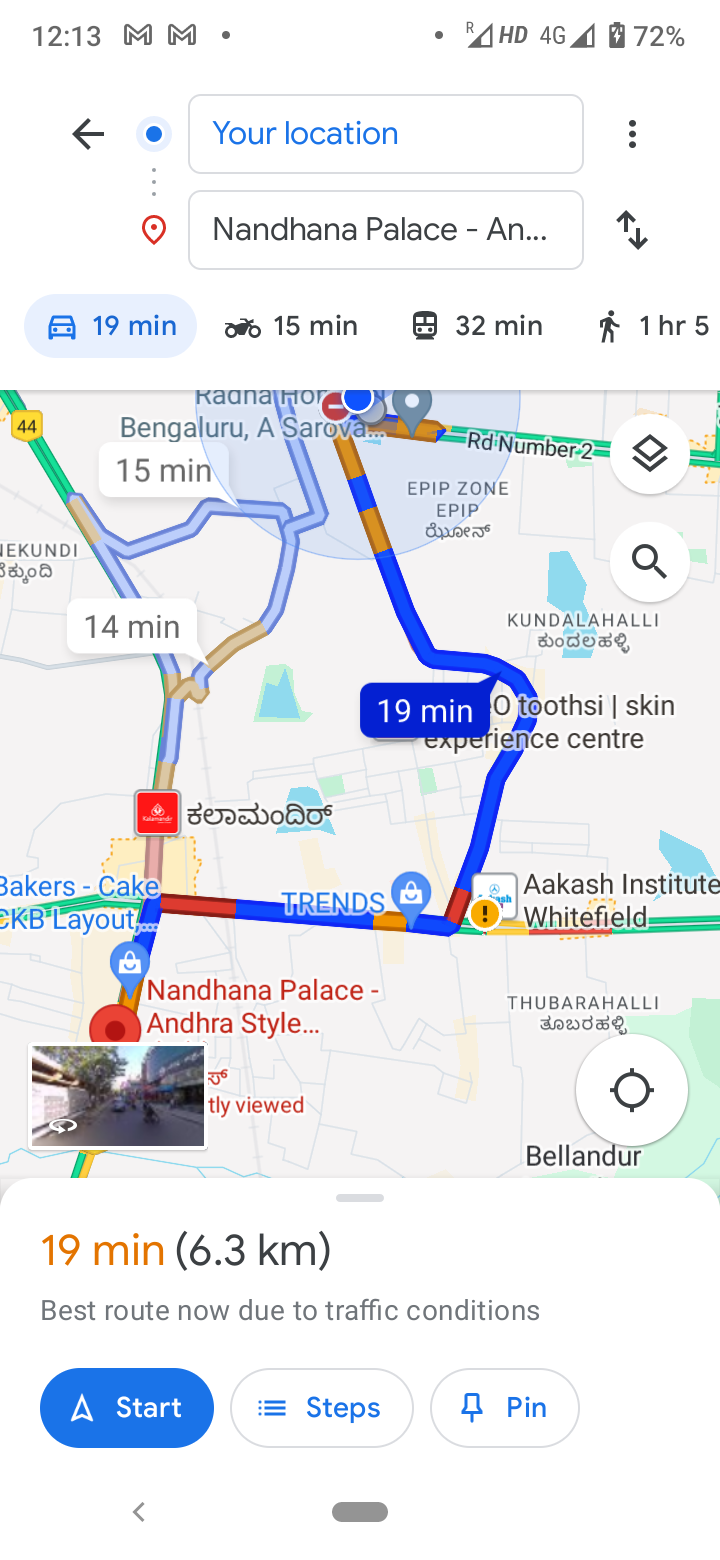The image size is (720, 1560).
Task: Edit the Your location starting point
Action: [x=386, y=134]
